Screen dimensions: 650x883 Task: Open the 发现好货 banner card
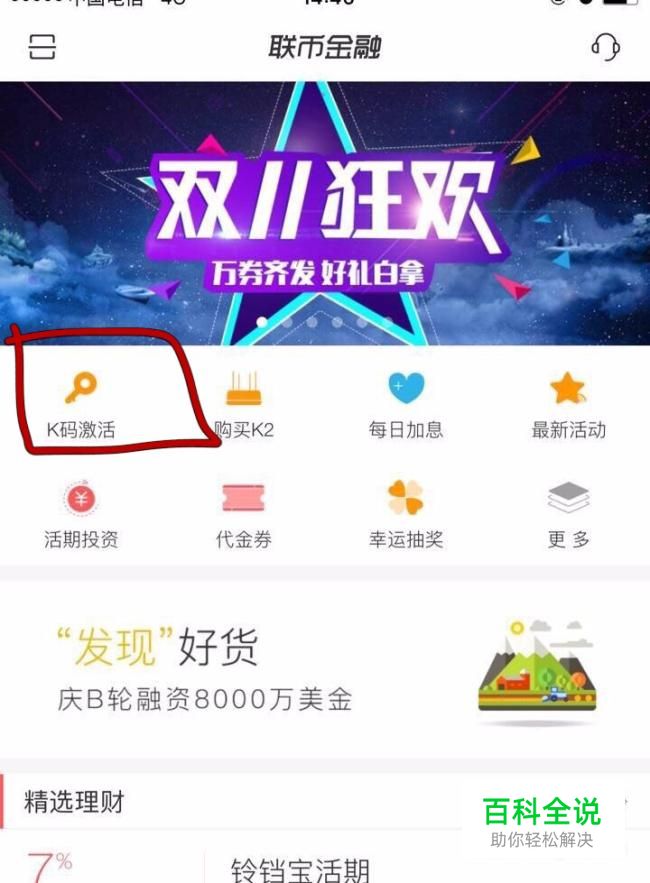(325, 670)
